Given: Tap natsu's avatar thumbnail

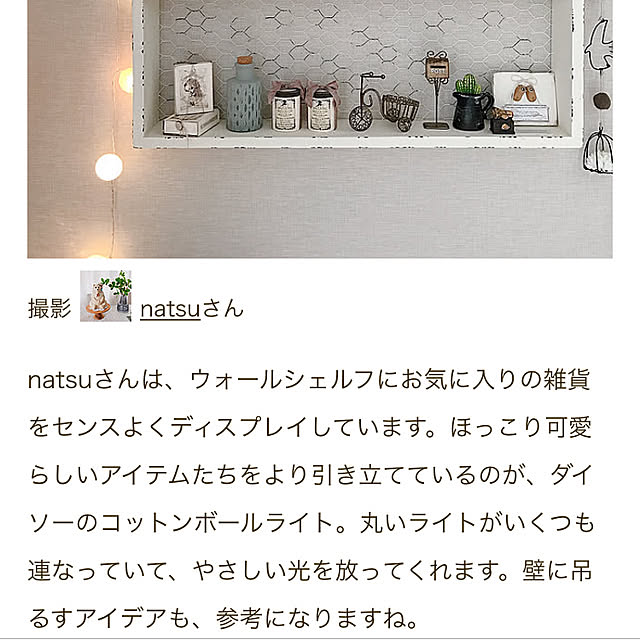Looking at the screenshot, I should (x=106, y=295).
